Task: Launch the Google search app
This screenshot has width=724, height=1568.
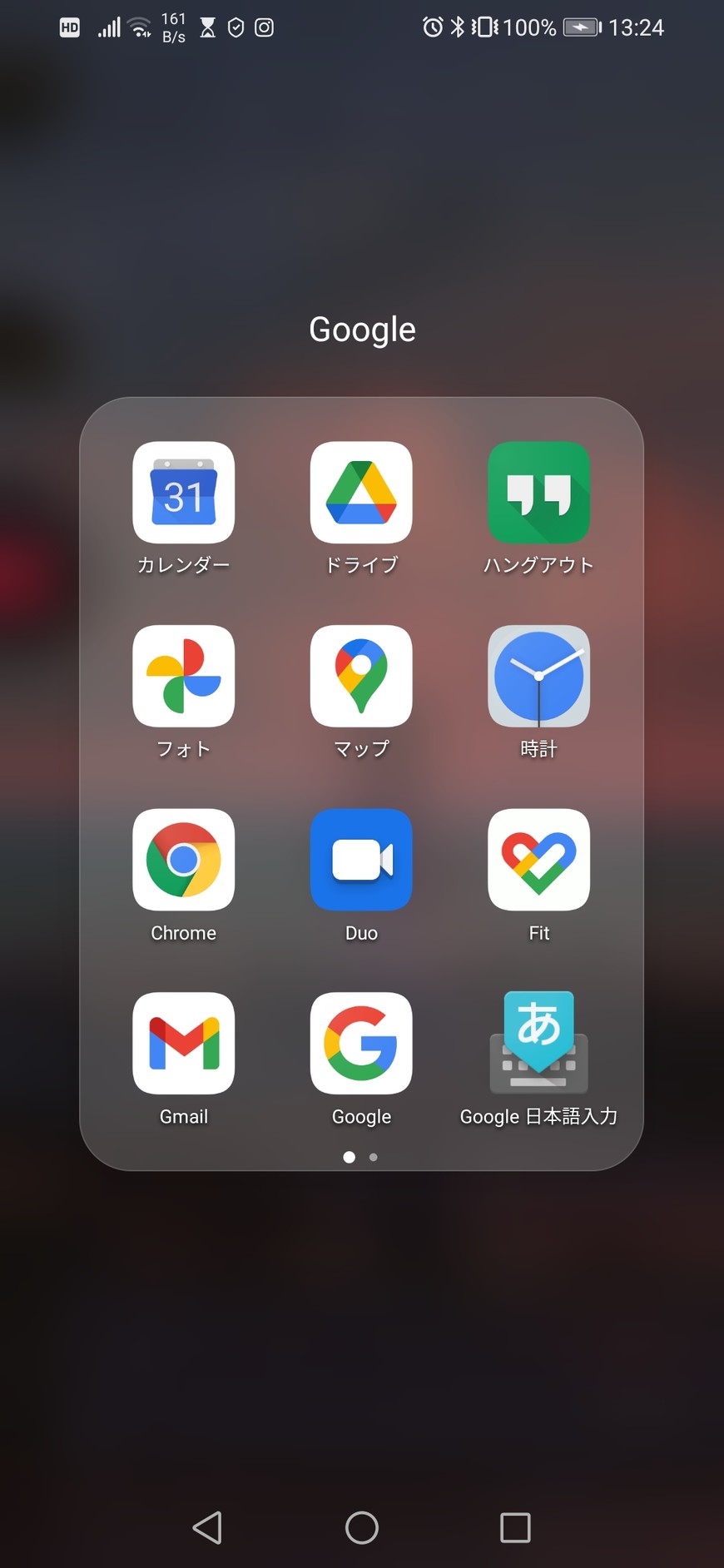Action: (361, 1043)
